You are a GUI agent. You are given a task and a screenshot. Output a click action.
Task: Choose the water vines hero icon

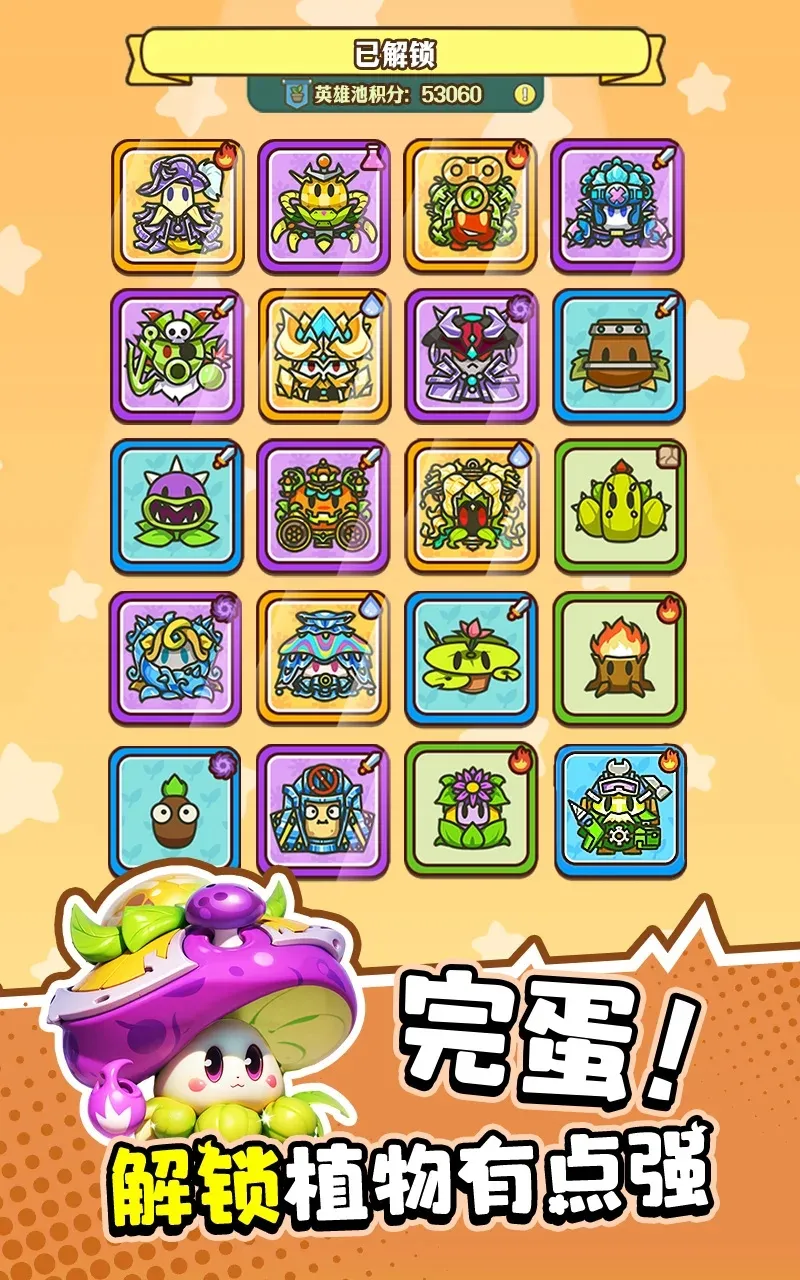[x=176, y=657]
